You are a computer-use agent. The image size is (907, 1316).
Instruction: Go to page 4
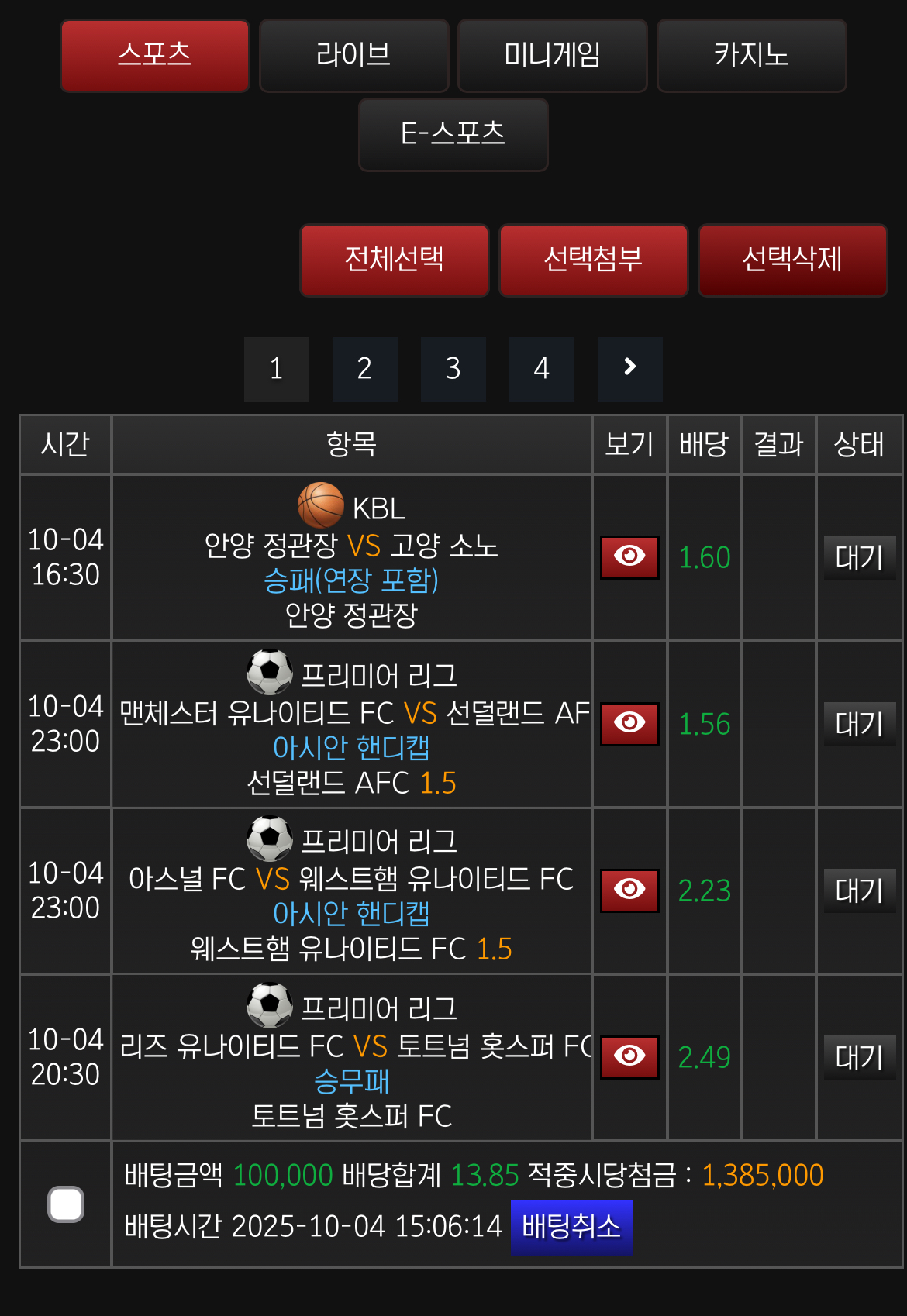click(541, 369)
